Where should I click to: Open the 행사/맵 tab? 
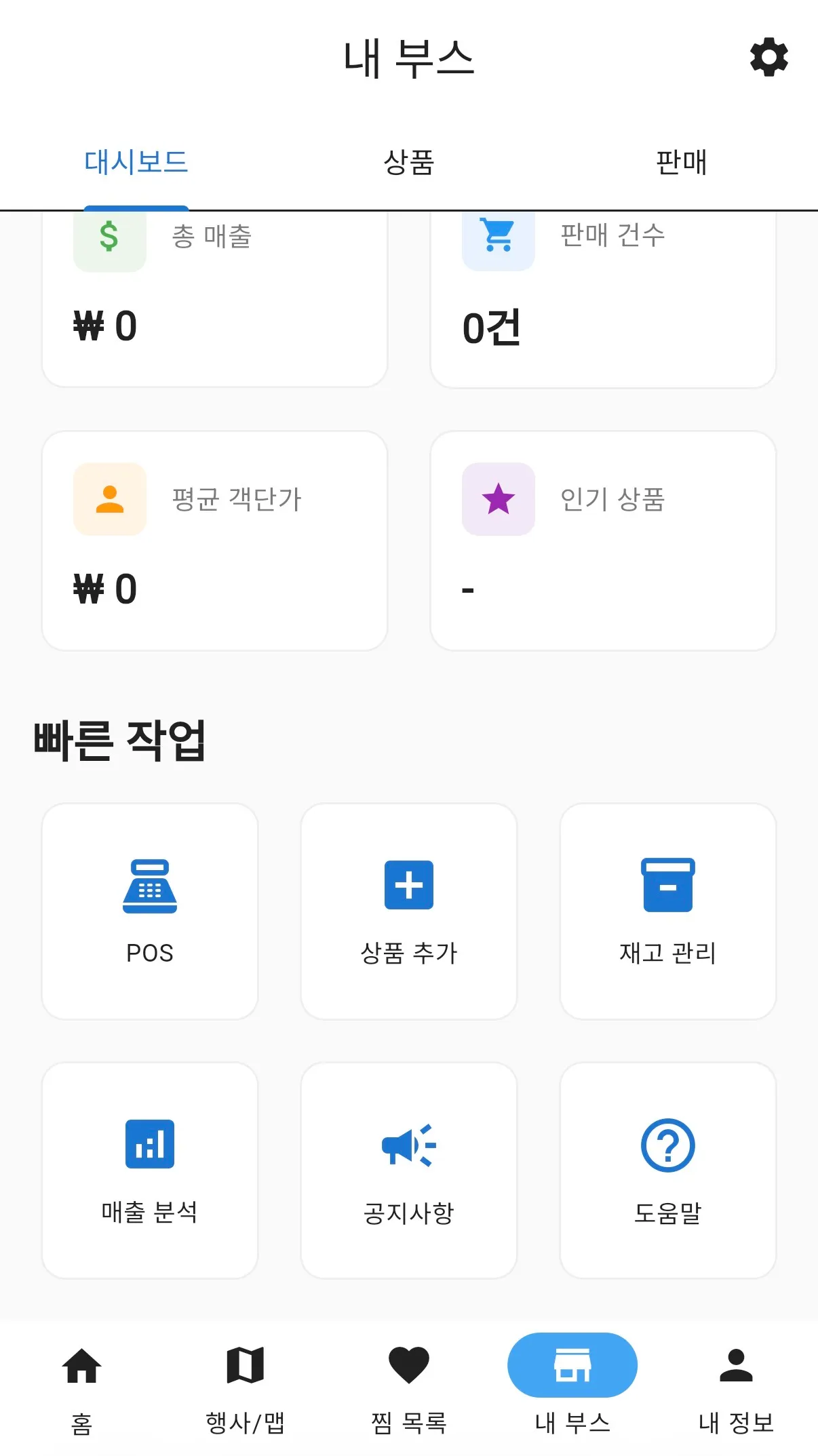pos(246,1388)
